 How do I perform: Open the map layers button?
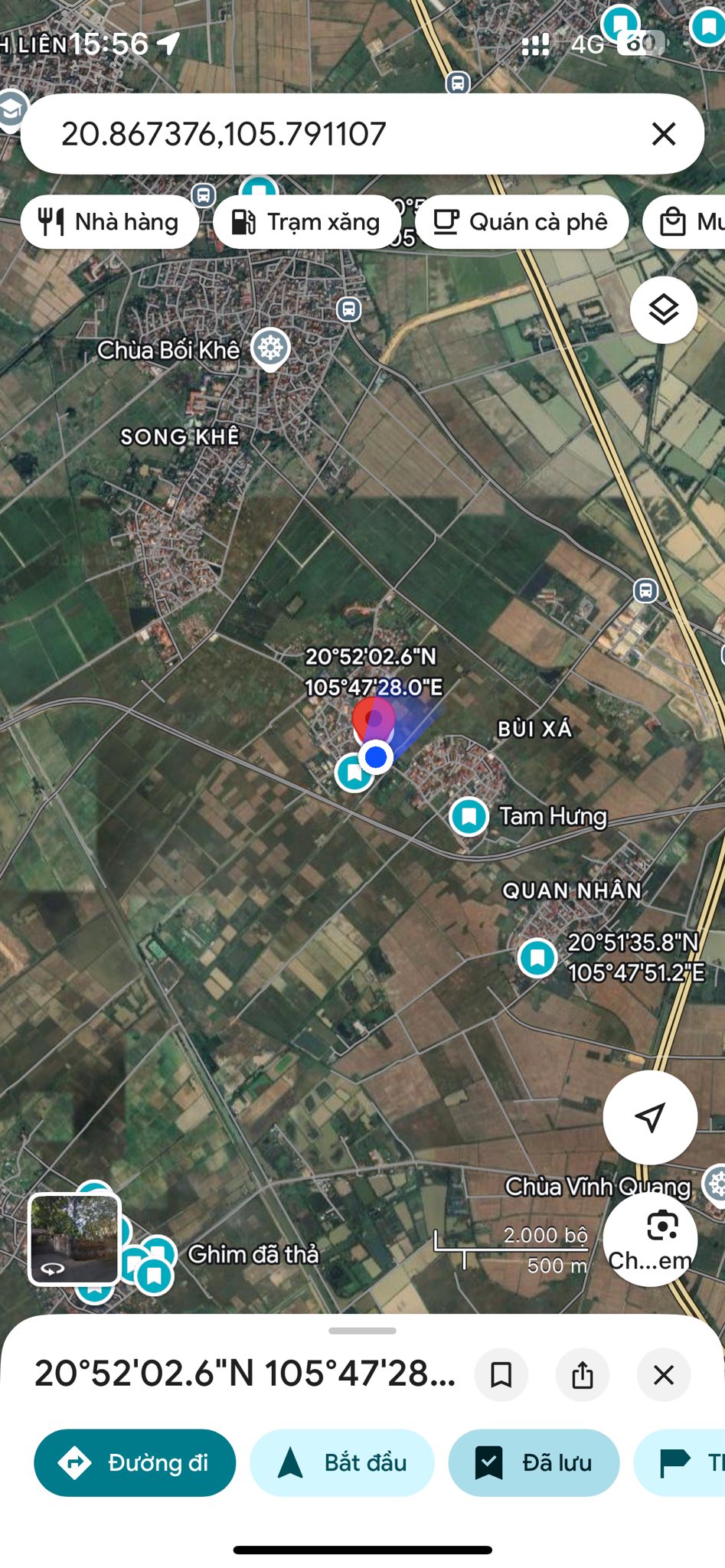tap(663, 309)
